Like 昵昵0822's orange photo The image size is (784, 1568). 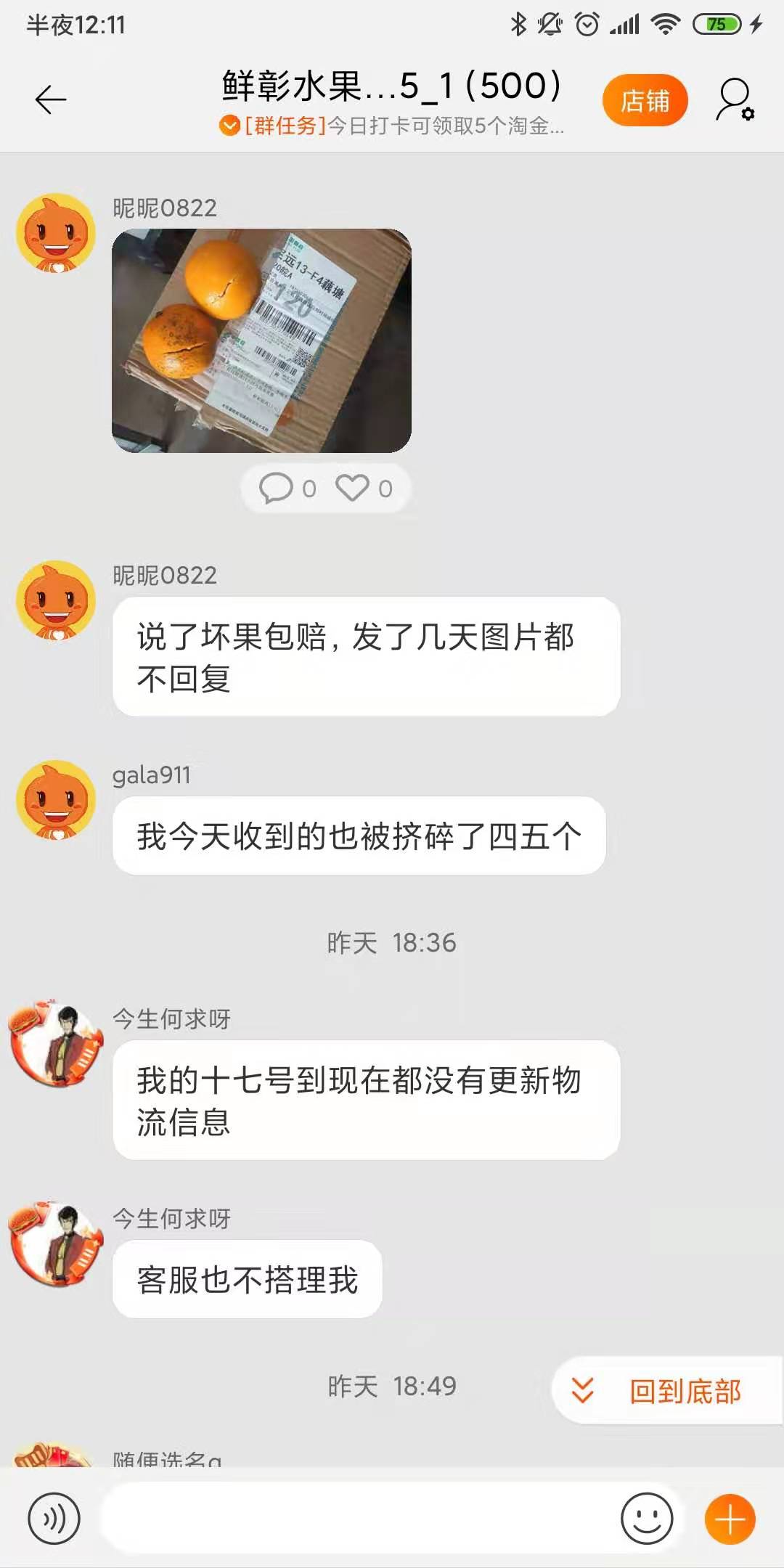tap(364, 488)
